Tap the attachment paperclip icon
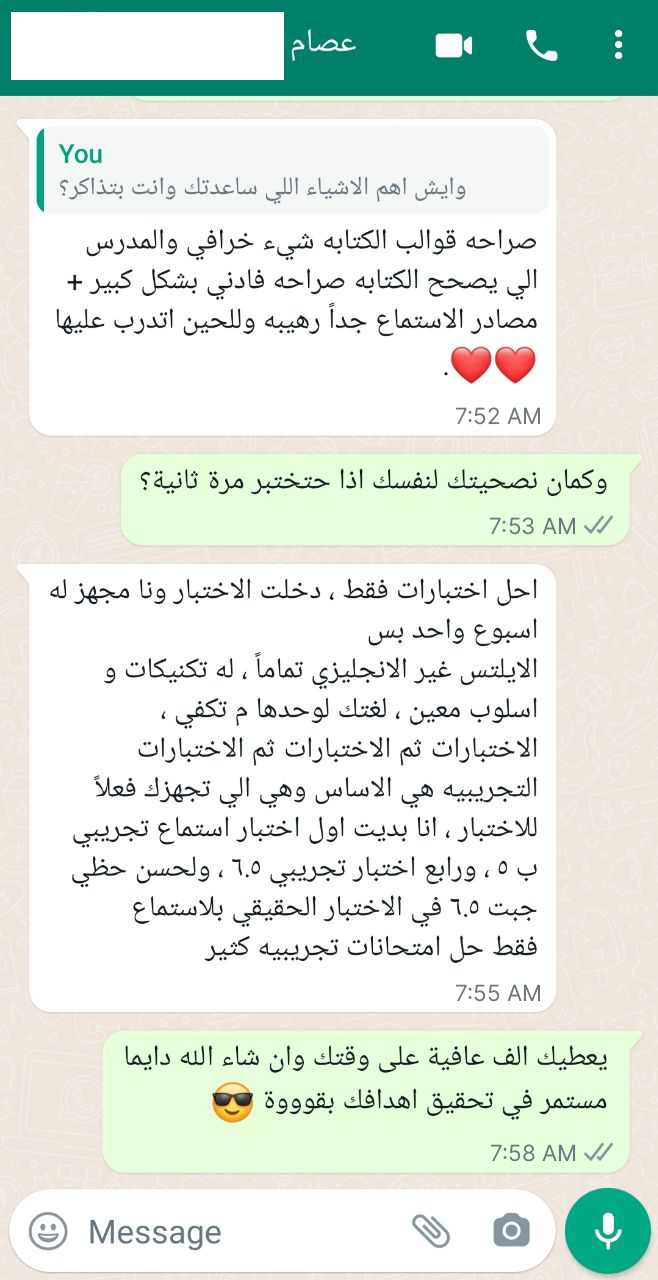Image resolution: width=658 pixels, height=1280 pixels. 431,1231
